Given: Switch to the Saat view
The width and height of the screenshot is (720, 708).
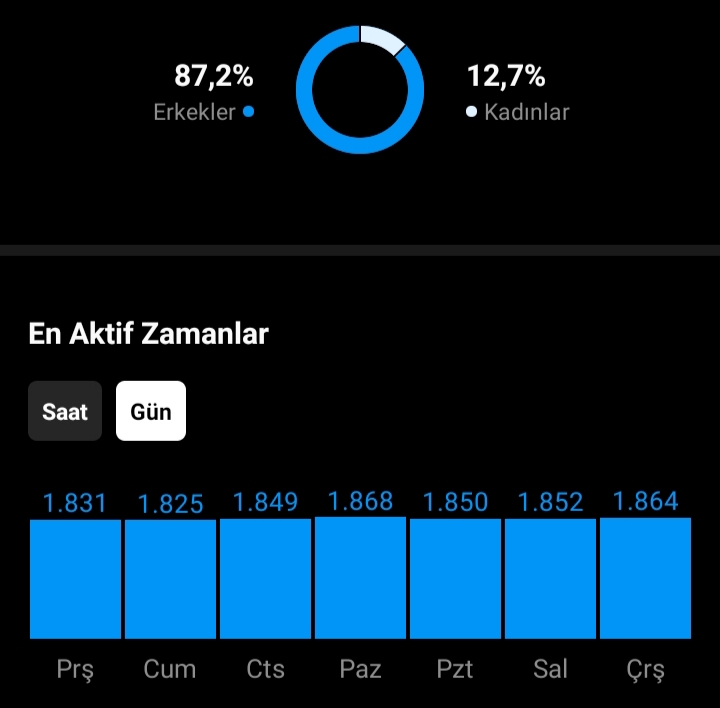Looking at the screenshot, I should (x=65, y=411).
